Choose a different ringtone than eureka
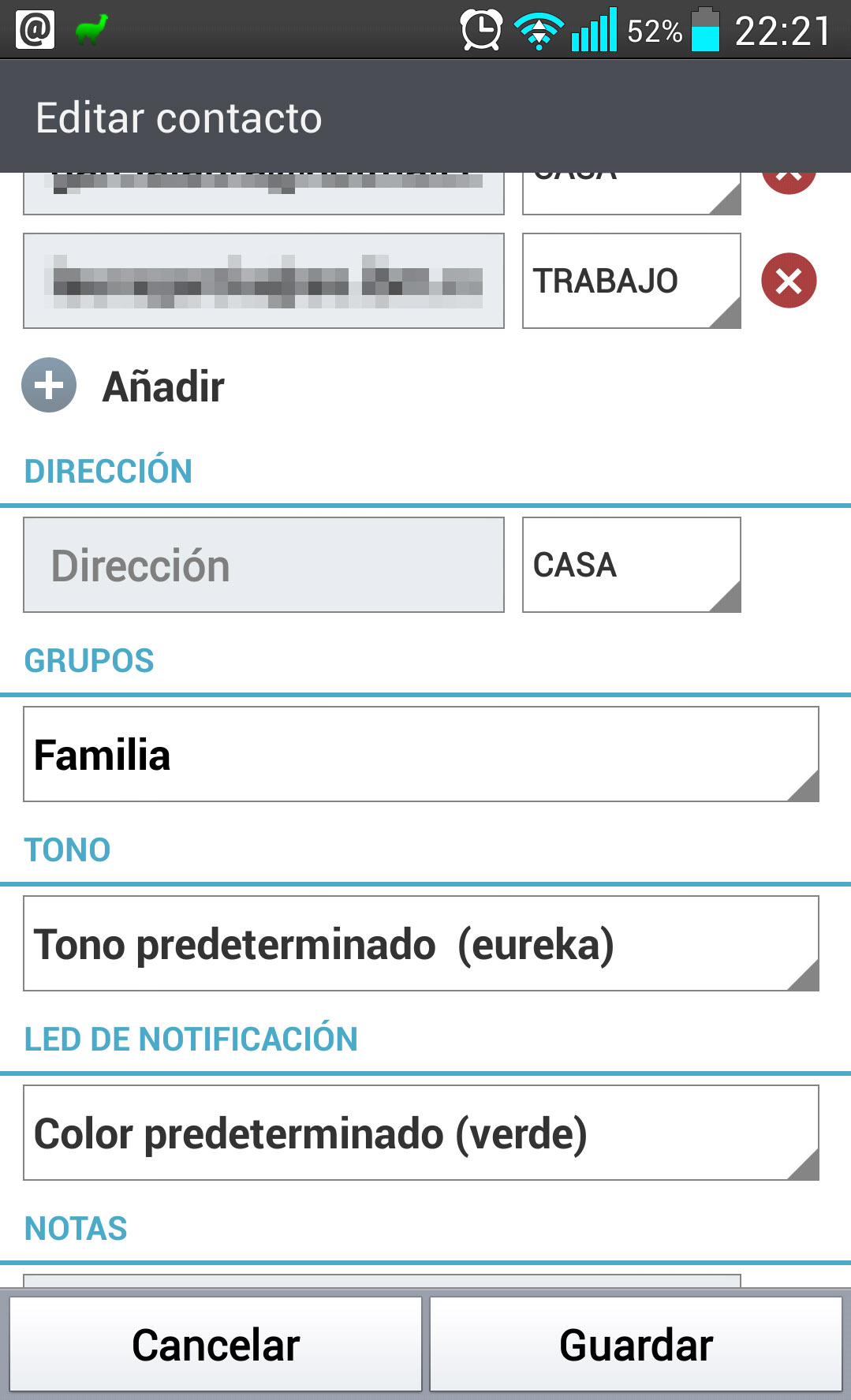This screenshot has width=851, height=1400. (421, 943)
